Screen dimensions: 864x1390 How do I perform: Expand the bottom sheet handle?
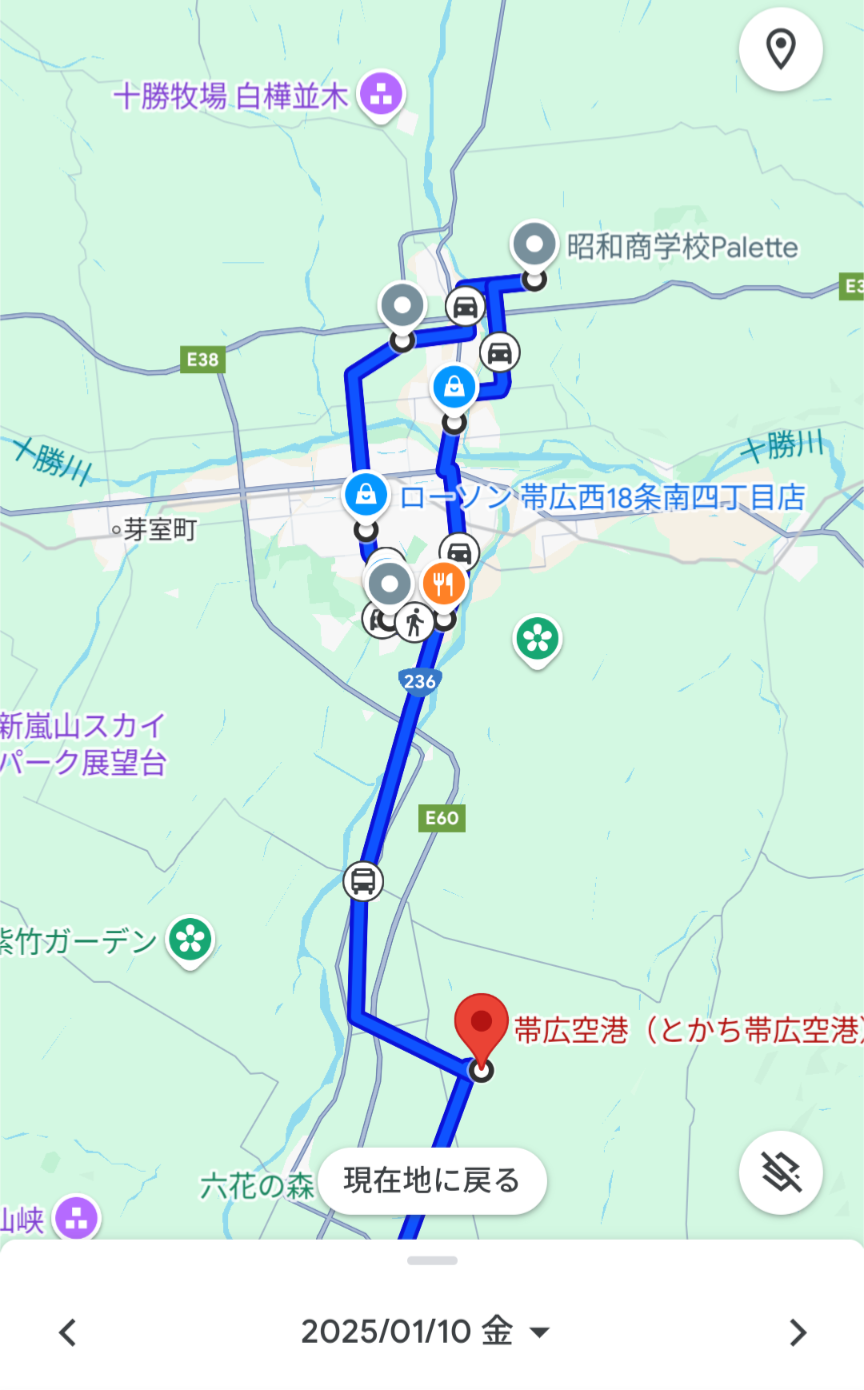432,1260
